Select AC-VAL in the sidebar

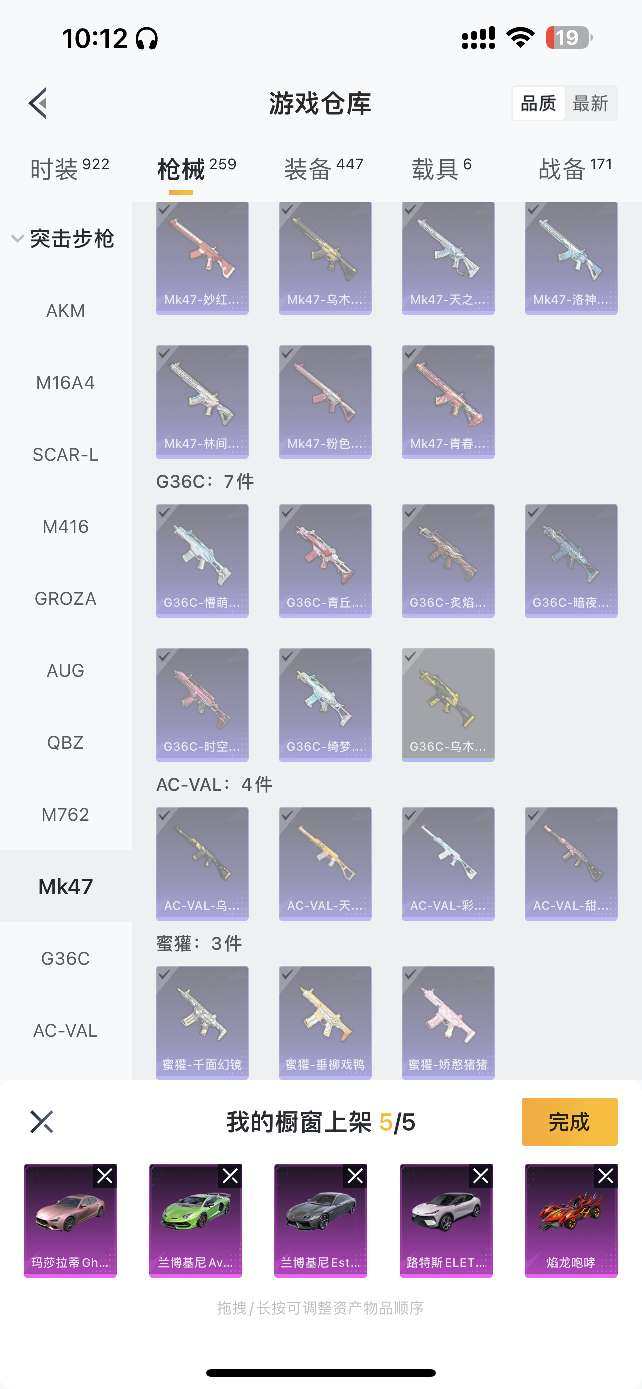pyautogui.click(x=65, y=1031)
